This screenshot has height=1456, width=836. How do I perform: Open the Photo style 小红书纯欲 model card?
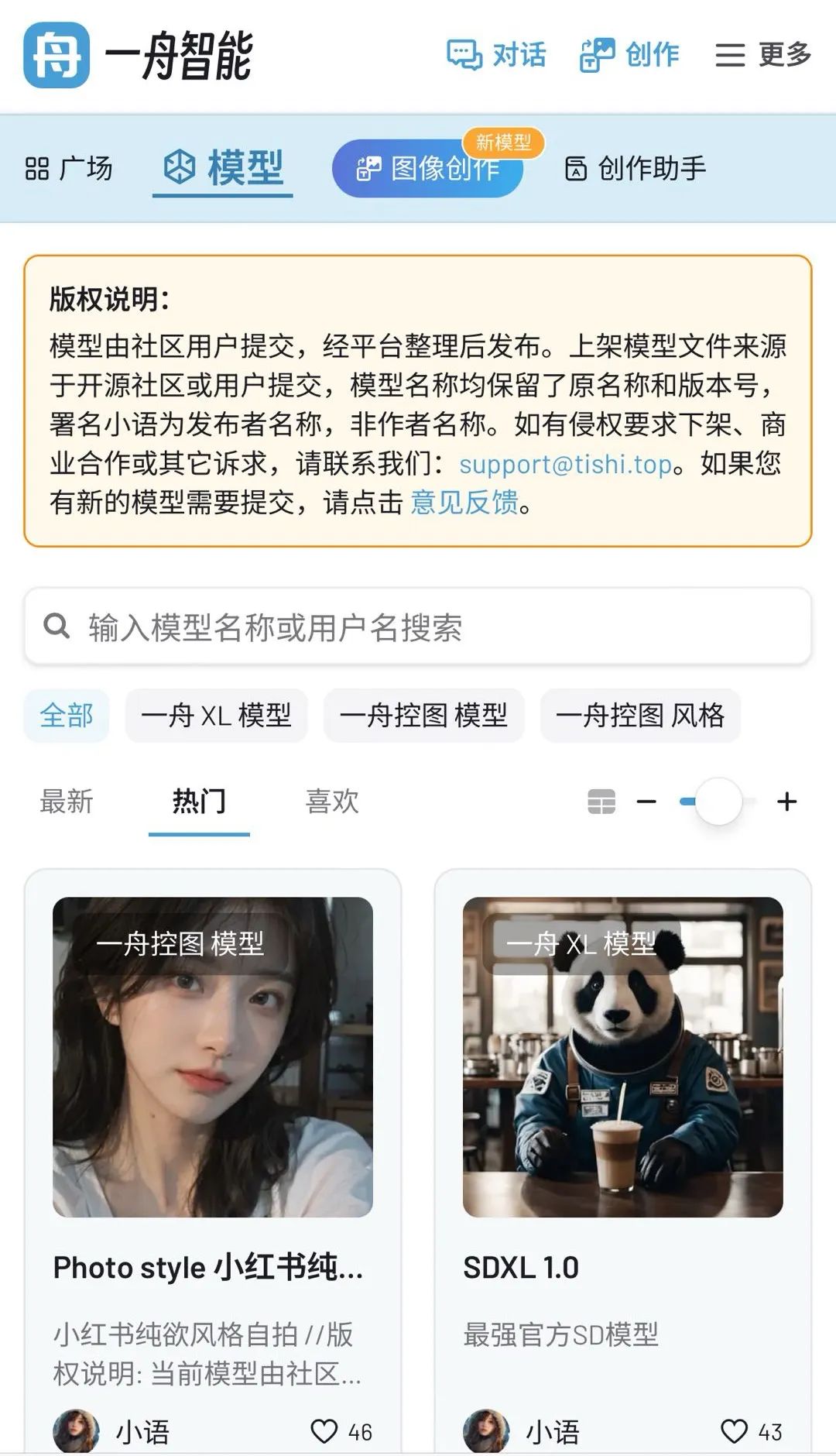[212, 1084]
